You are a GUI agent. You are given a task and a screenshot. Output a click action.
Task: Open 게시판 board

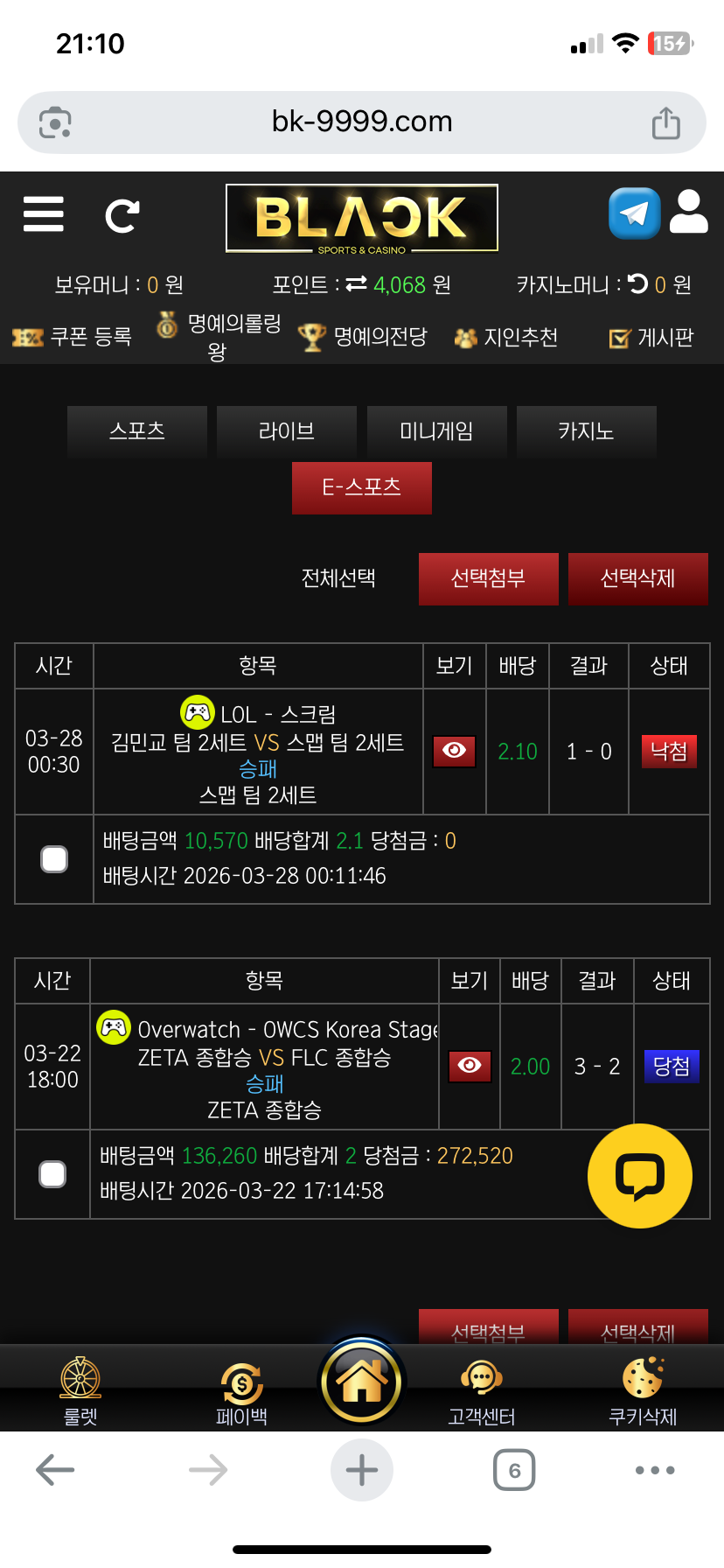coord(651,338)
